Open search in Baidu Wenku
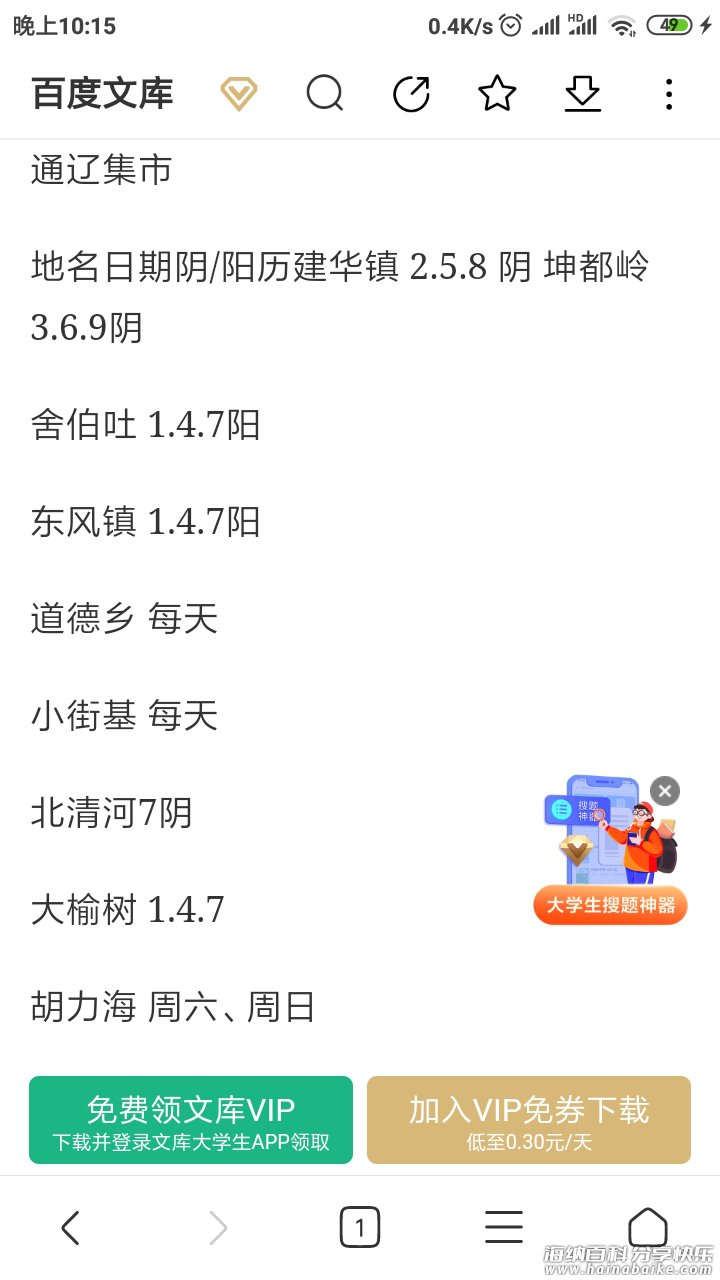720x1280 pixels. 325,94
